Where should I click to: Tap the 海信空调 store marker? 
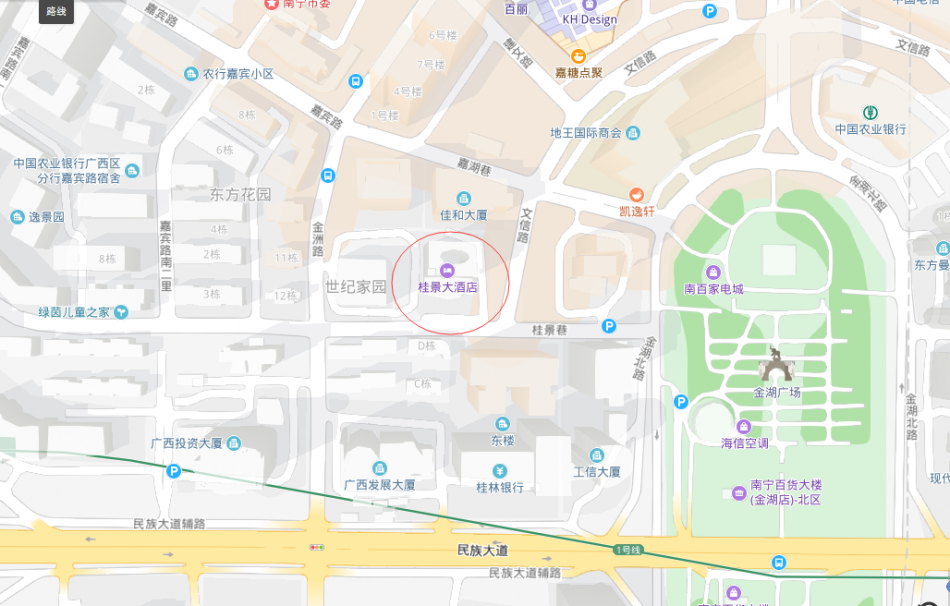point(744,427)
